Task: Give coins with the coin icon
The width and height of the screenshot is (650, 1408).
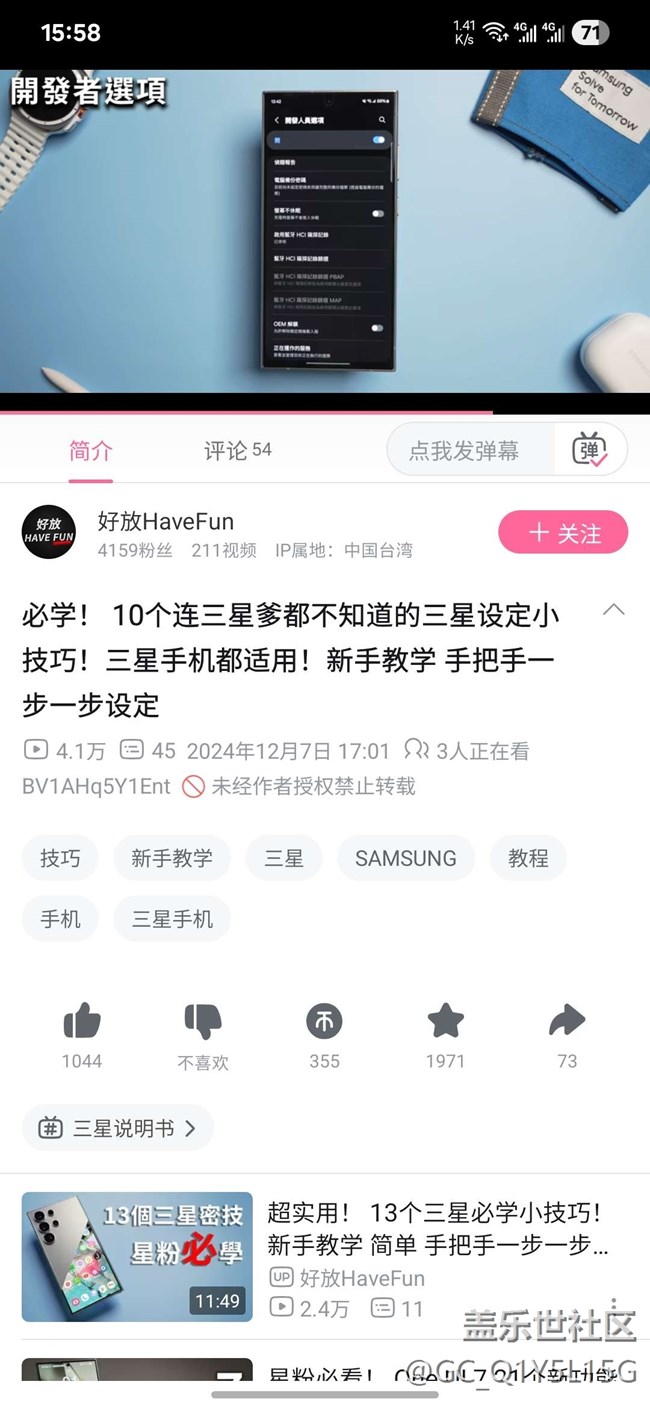Action: click(x=324, y=1022)
